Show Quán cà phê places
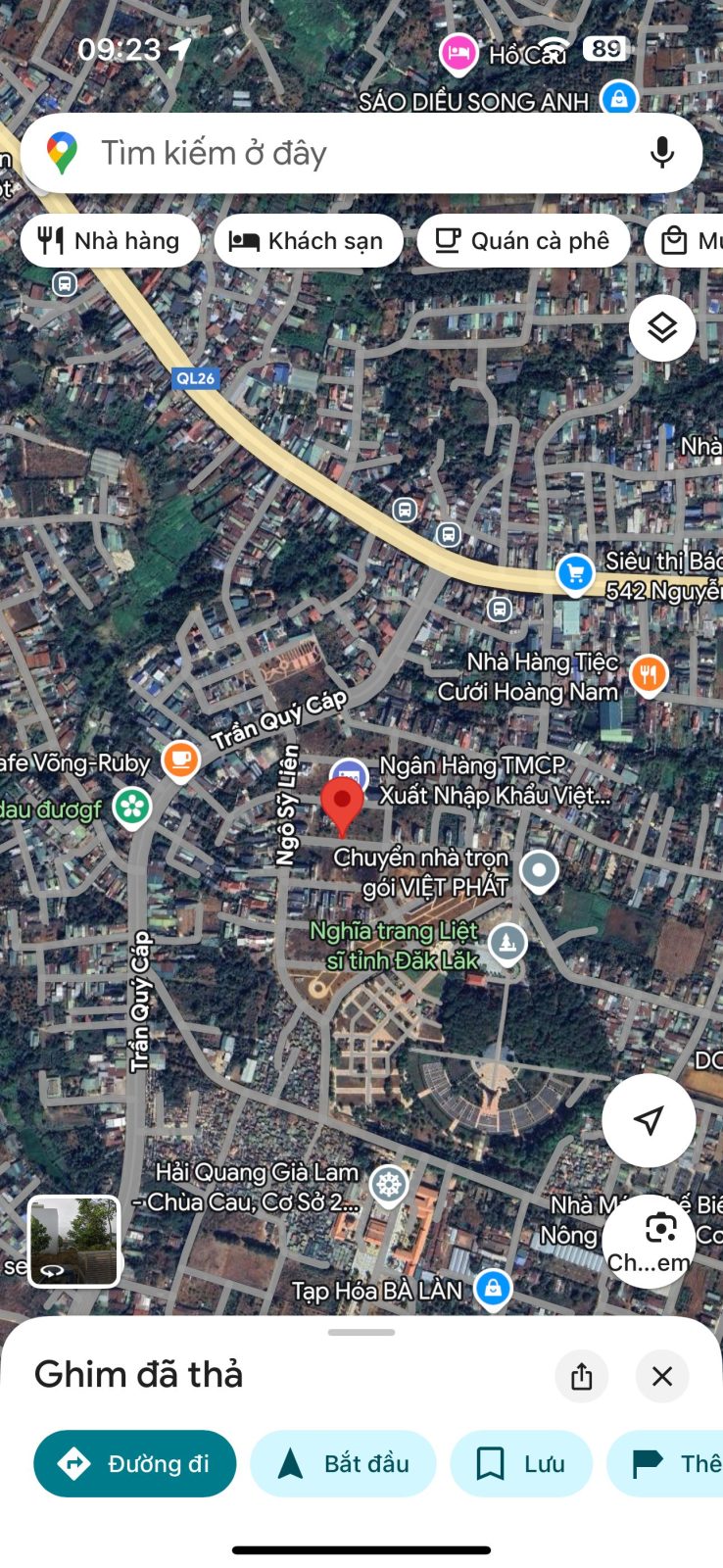Screen dimensions: 723x1568 [x=523, y=240]
